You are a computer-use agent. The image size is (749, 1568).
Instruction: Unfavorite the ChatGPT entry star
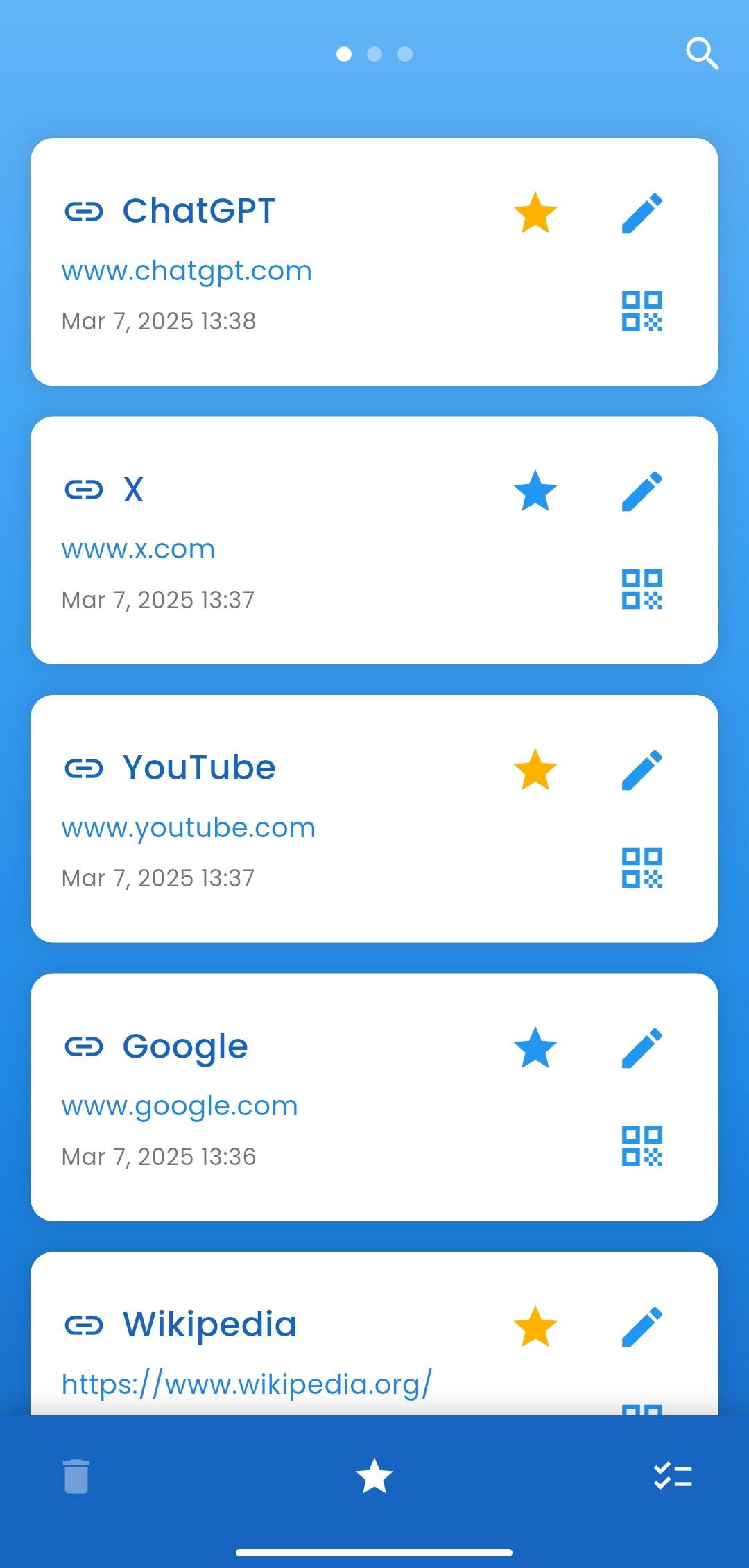click(x=535, y=213)
